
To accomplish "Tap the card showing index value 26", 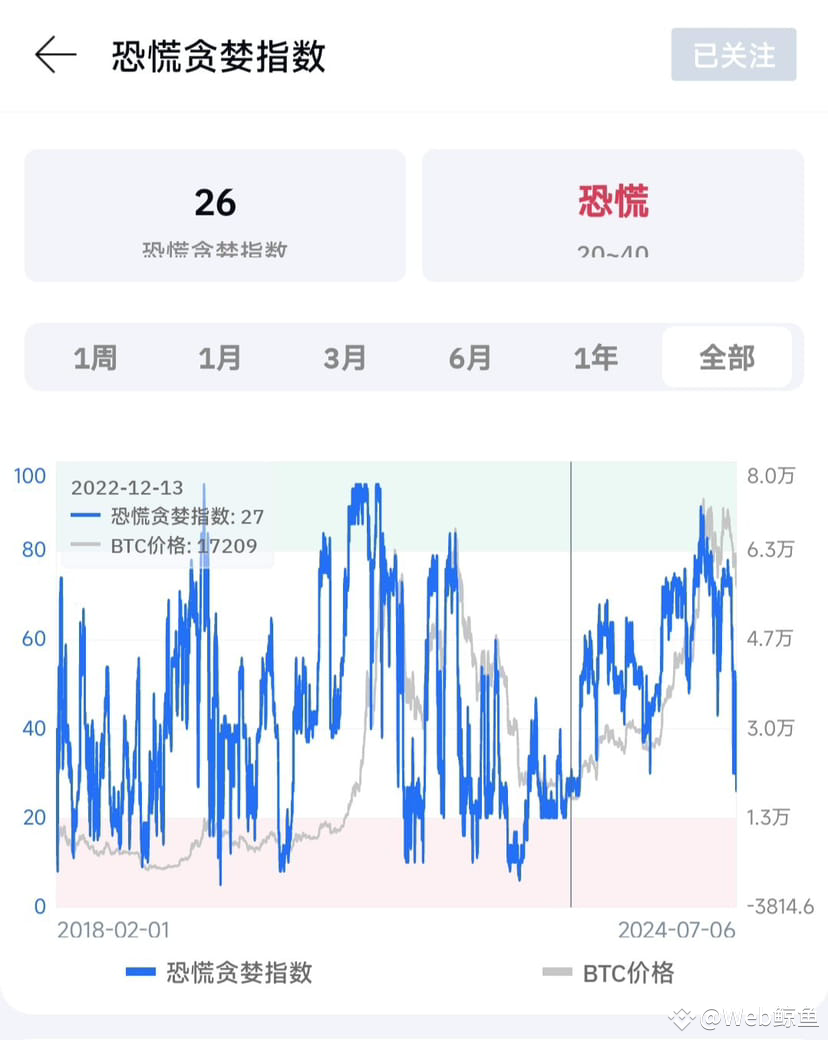I will (213, 214).
